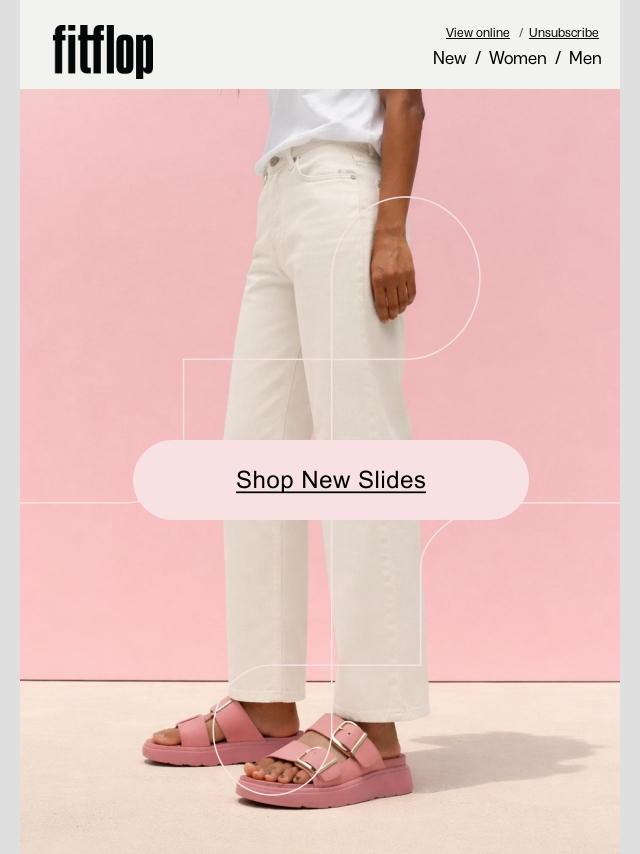
Task: Tap the Shop New Slides button
Action: [331, 480]
